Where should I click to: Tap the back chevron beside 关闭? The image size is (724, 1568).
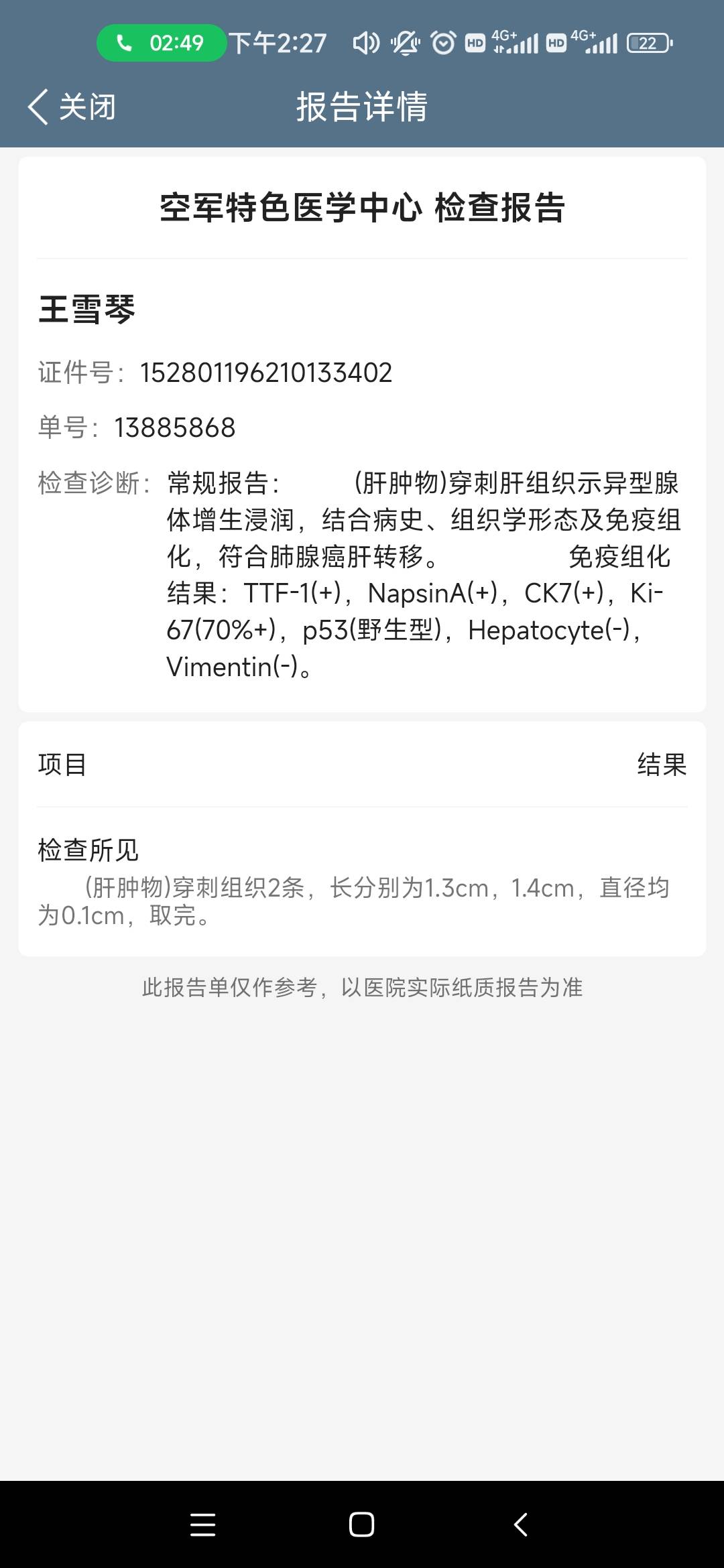point(38,105)
